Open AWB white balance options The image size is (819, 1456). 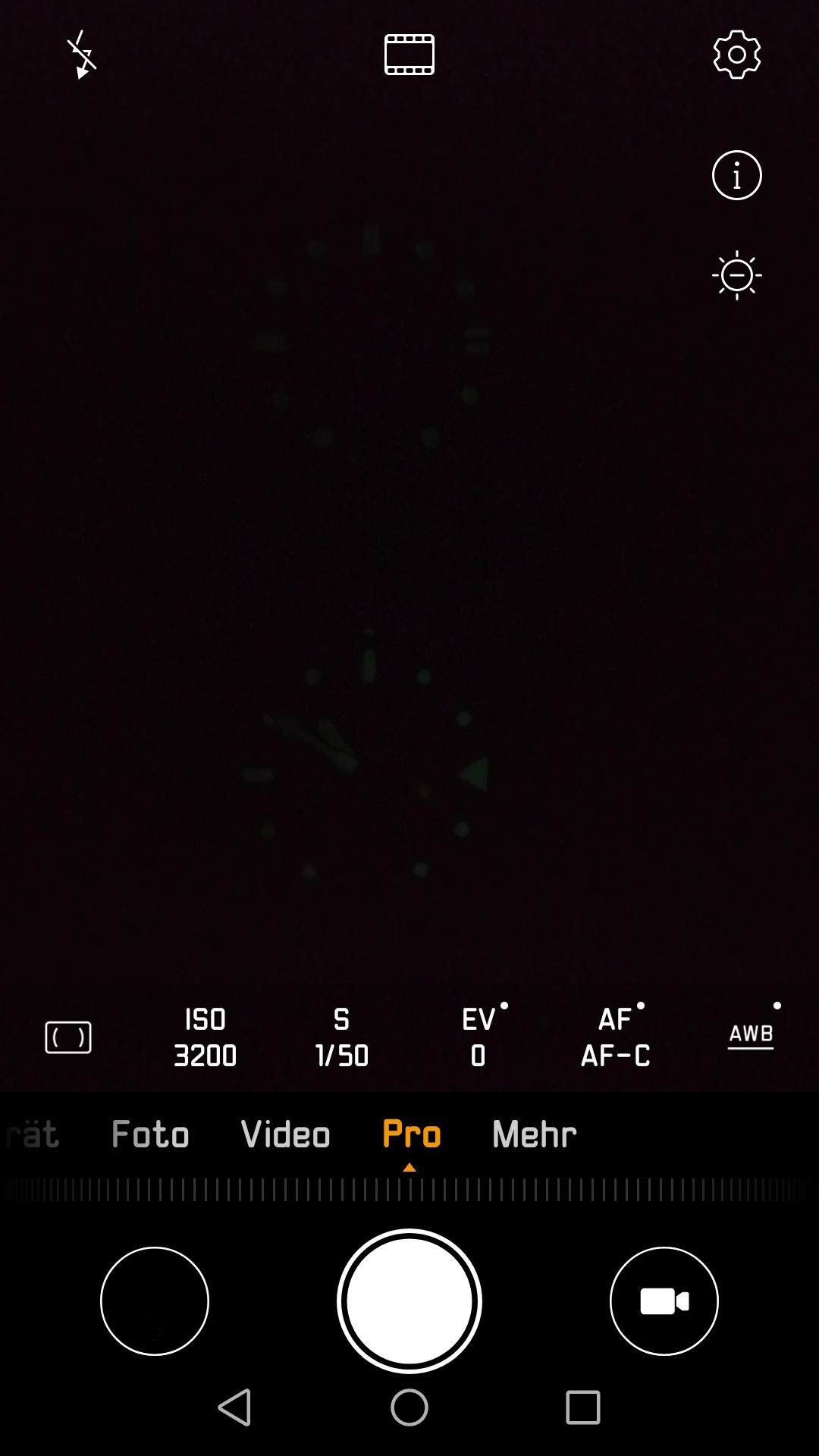(x=751, y=1035)
